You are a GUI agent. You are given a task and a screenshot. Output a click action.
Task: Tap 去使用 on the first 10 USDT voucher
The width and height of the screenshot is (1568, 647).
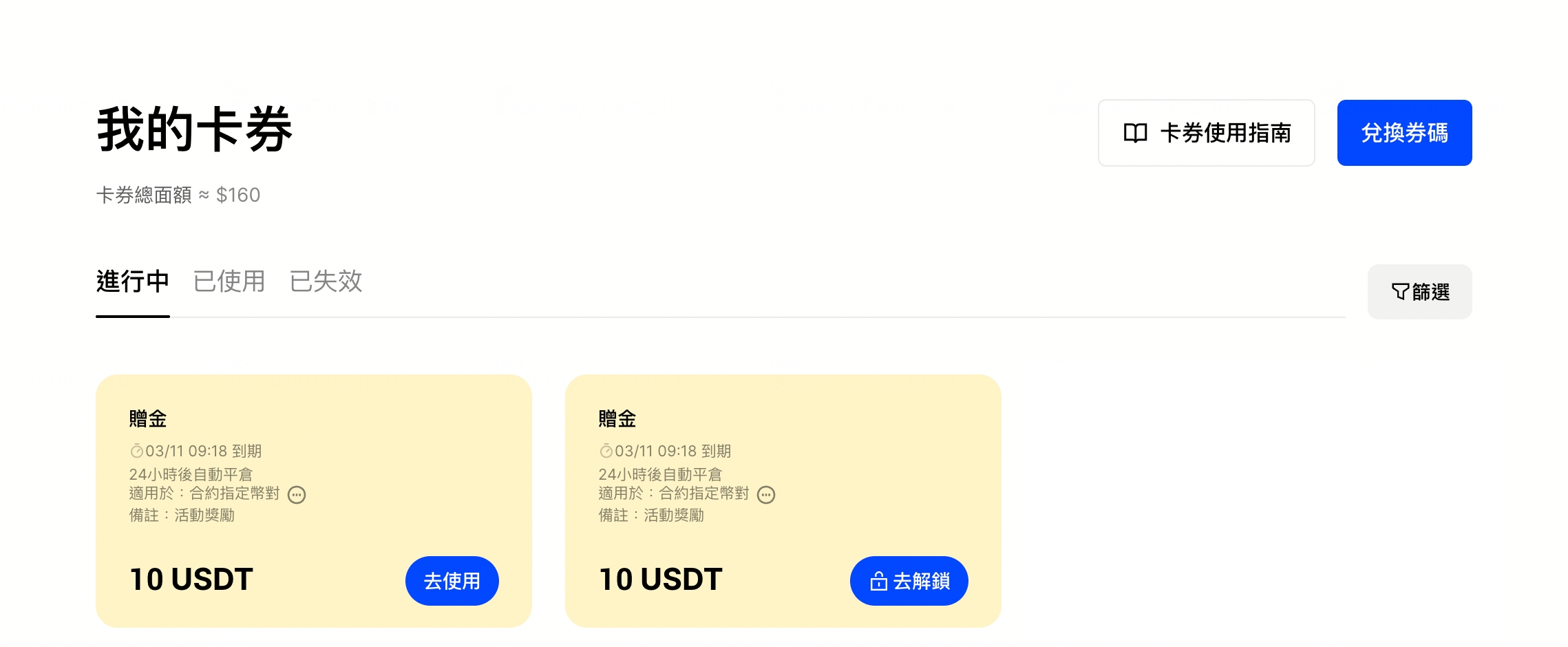452,581
